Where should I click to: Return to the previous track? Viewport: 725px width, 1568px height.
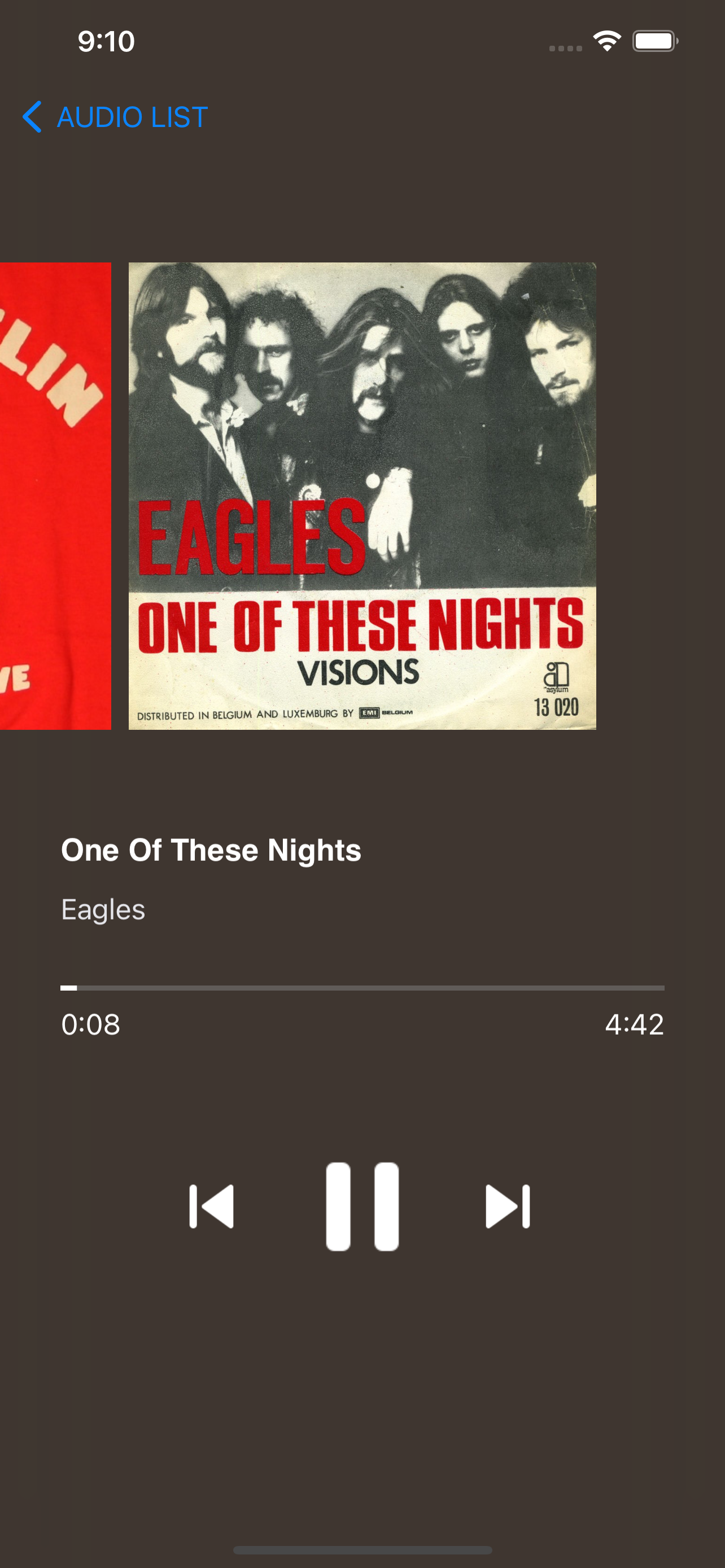click(x=211, y=1206)
